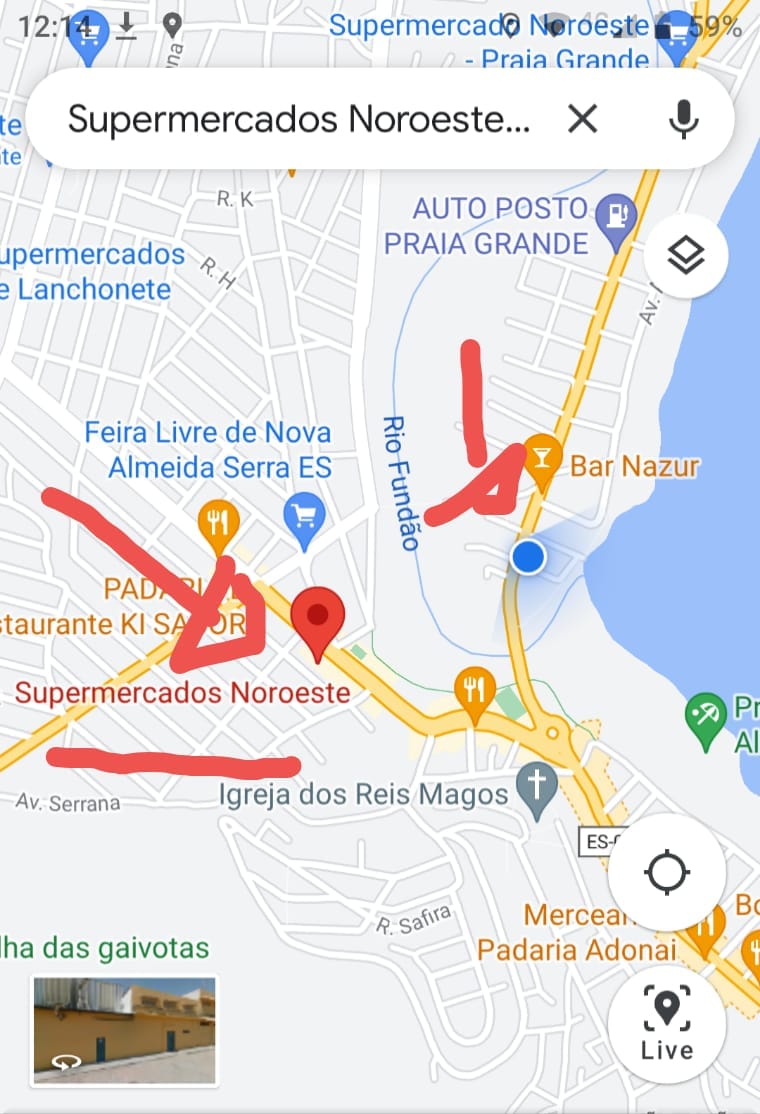Tap the search field showing Supermercados Noroeste
Viewport: 760px width, 1114px height.
[x=300, y=120]
